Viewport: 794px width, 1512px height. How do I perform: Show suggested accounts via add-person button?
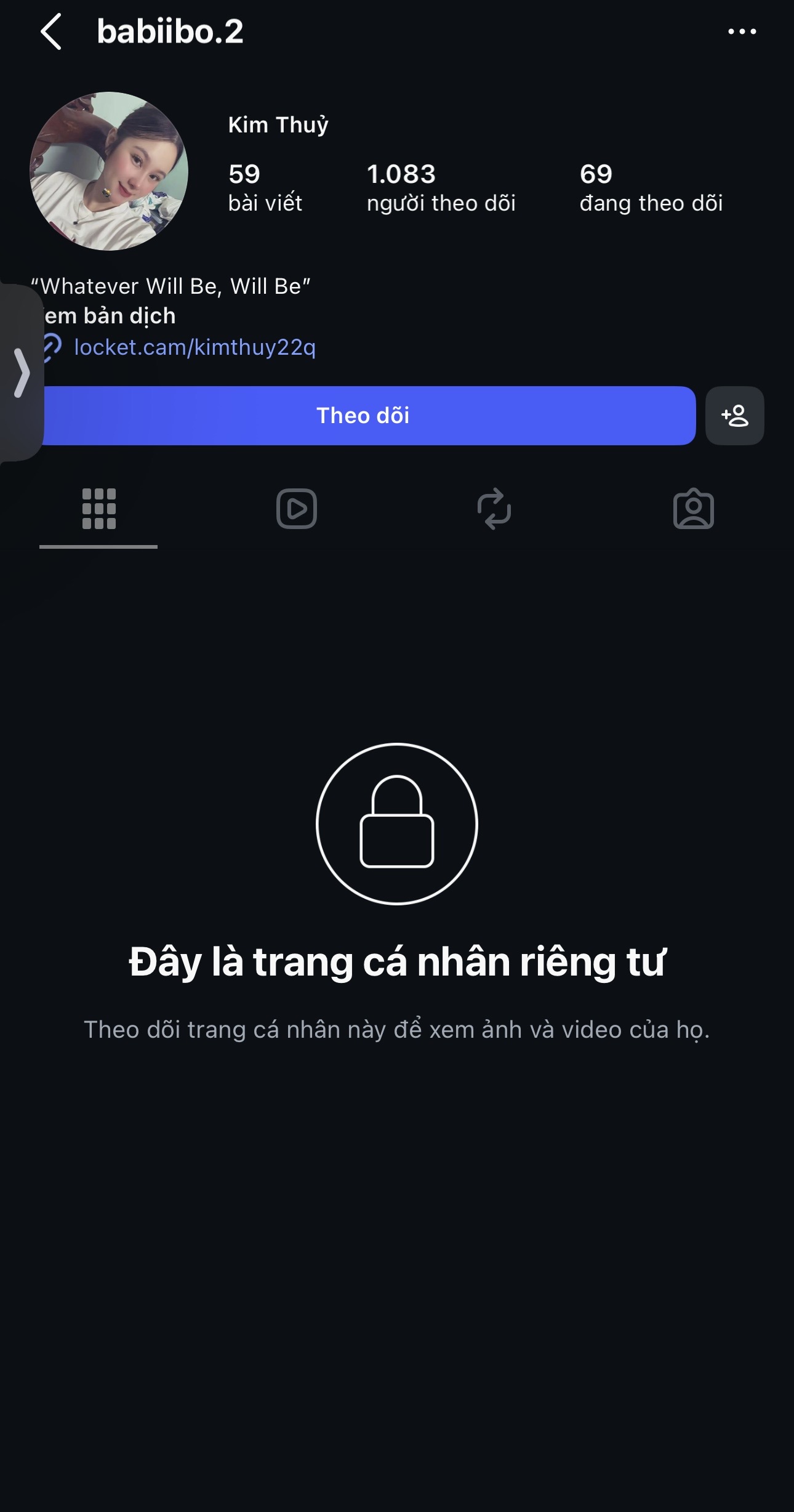735,416
